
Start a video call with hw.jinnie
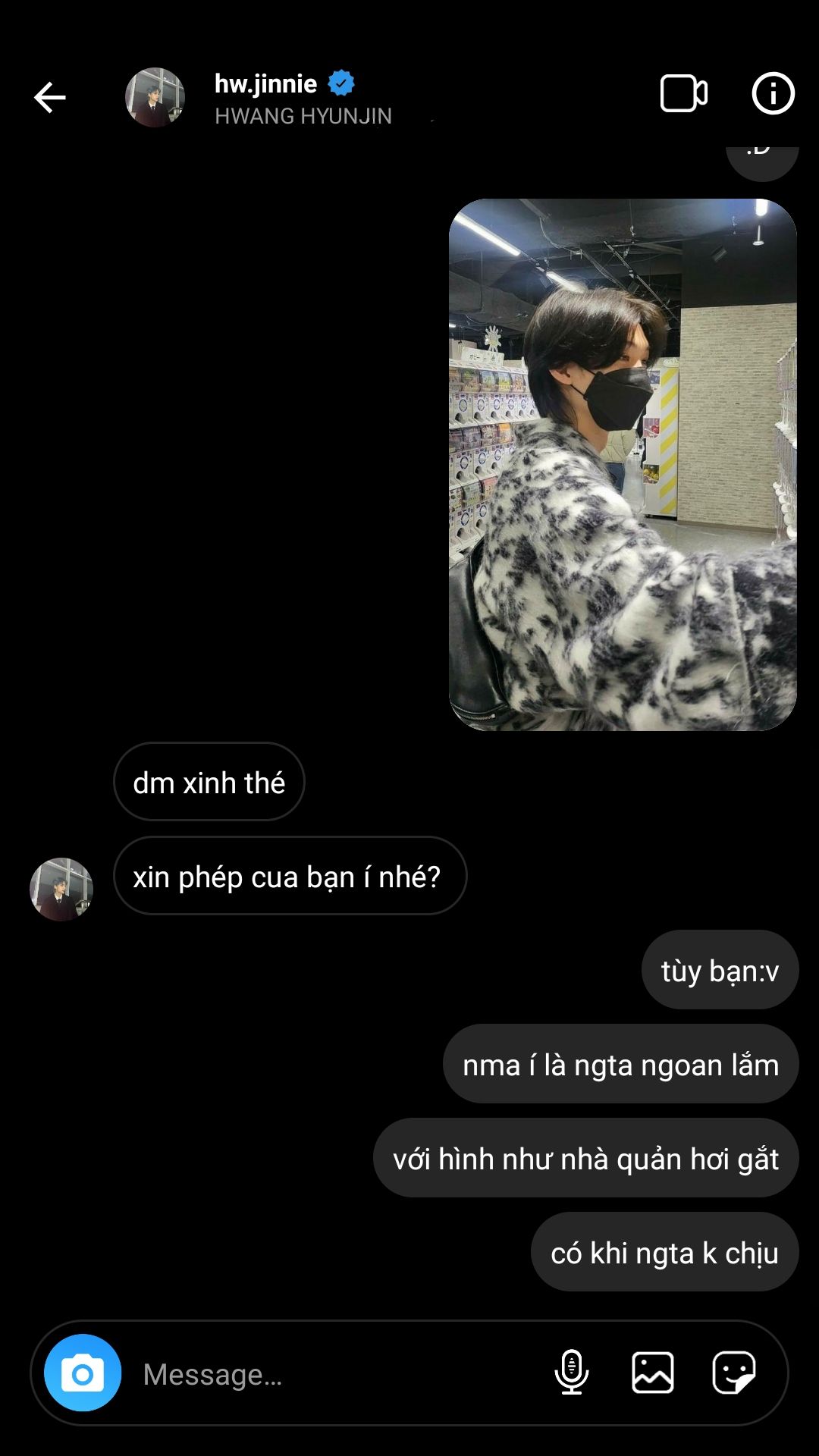click(683, 94)
